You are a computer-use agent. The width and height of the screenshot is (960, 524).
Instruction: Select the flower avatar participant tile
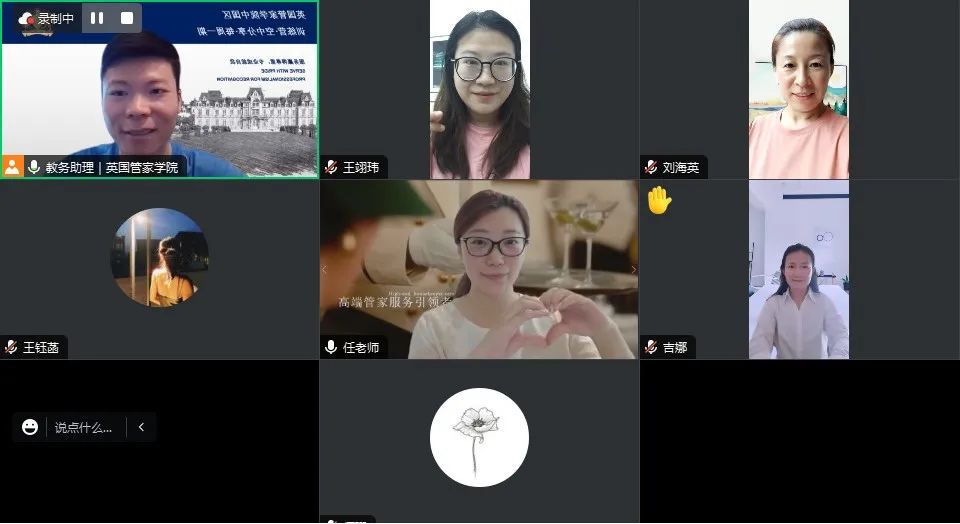pyautogui.click(x=479, y=438)
